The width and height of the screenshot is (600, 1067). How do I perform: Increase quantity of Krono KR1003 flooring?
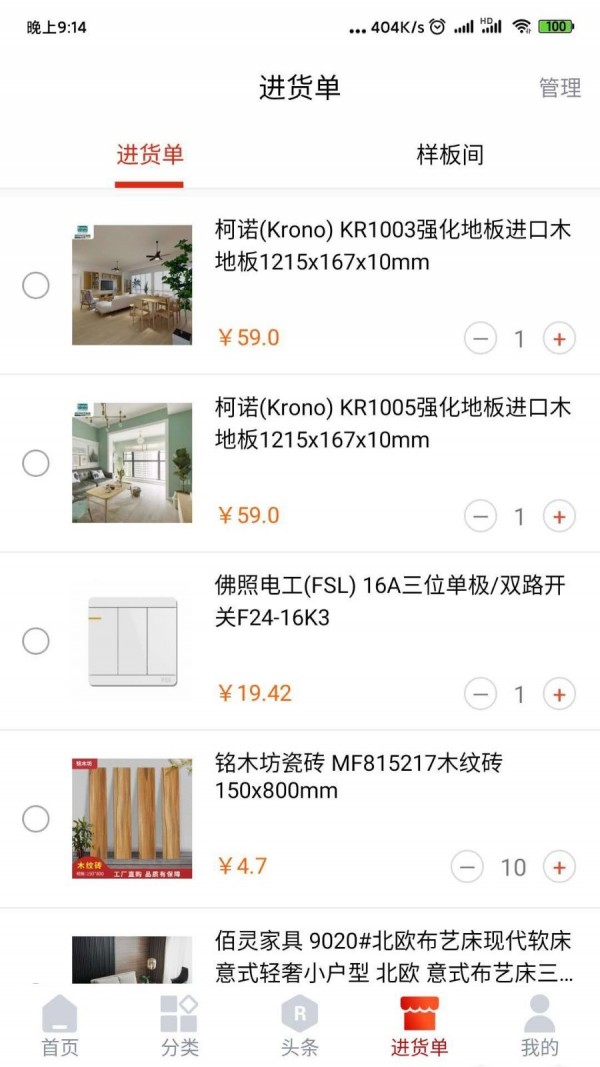[559, 339]
